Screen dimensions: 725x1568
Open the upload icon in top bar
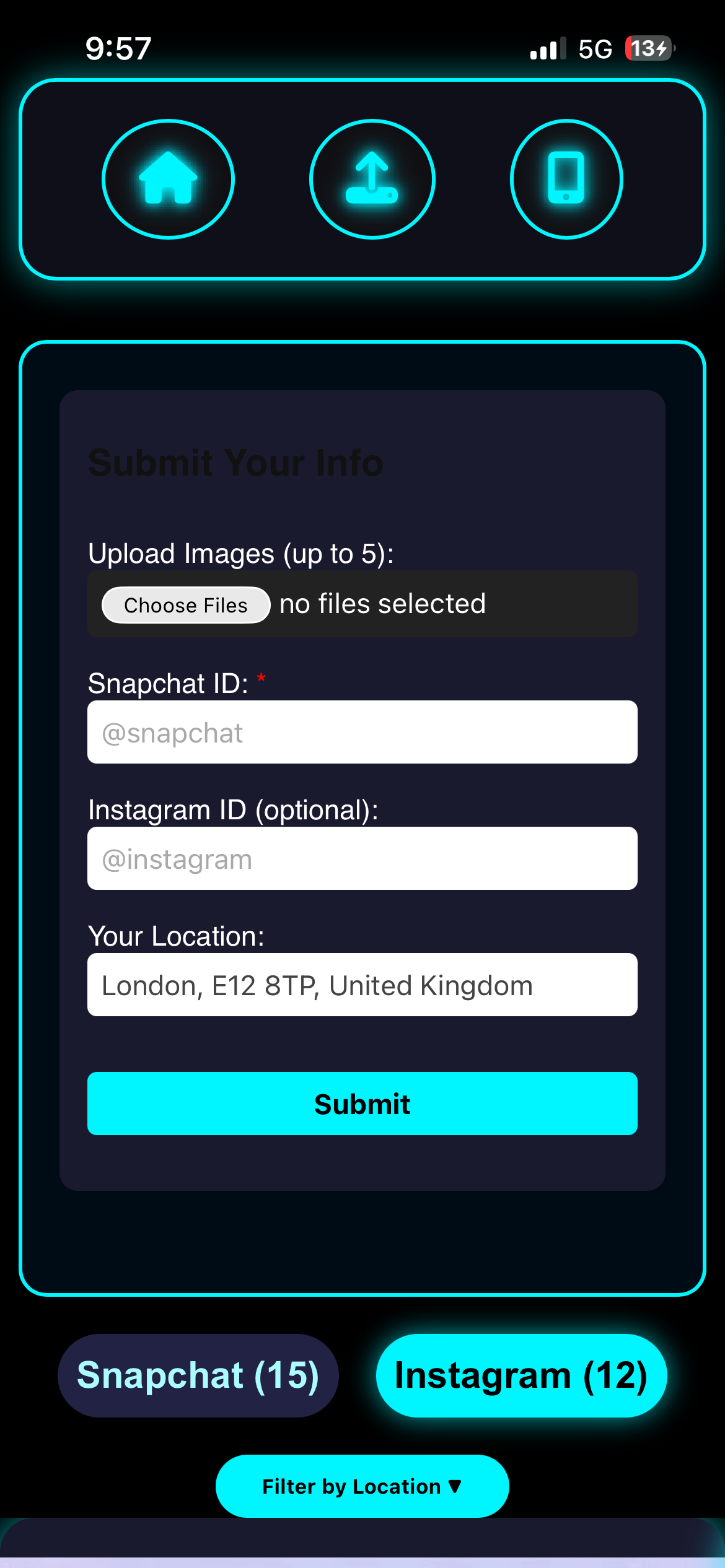tap(372, 179)
